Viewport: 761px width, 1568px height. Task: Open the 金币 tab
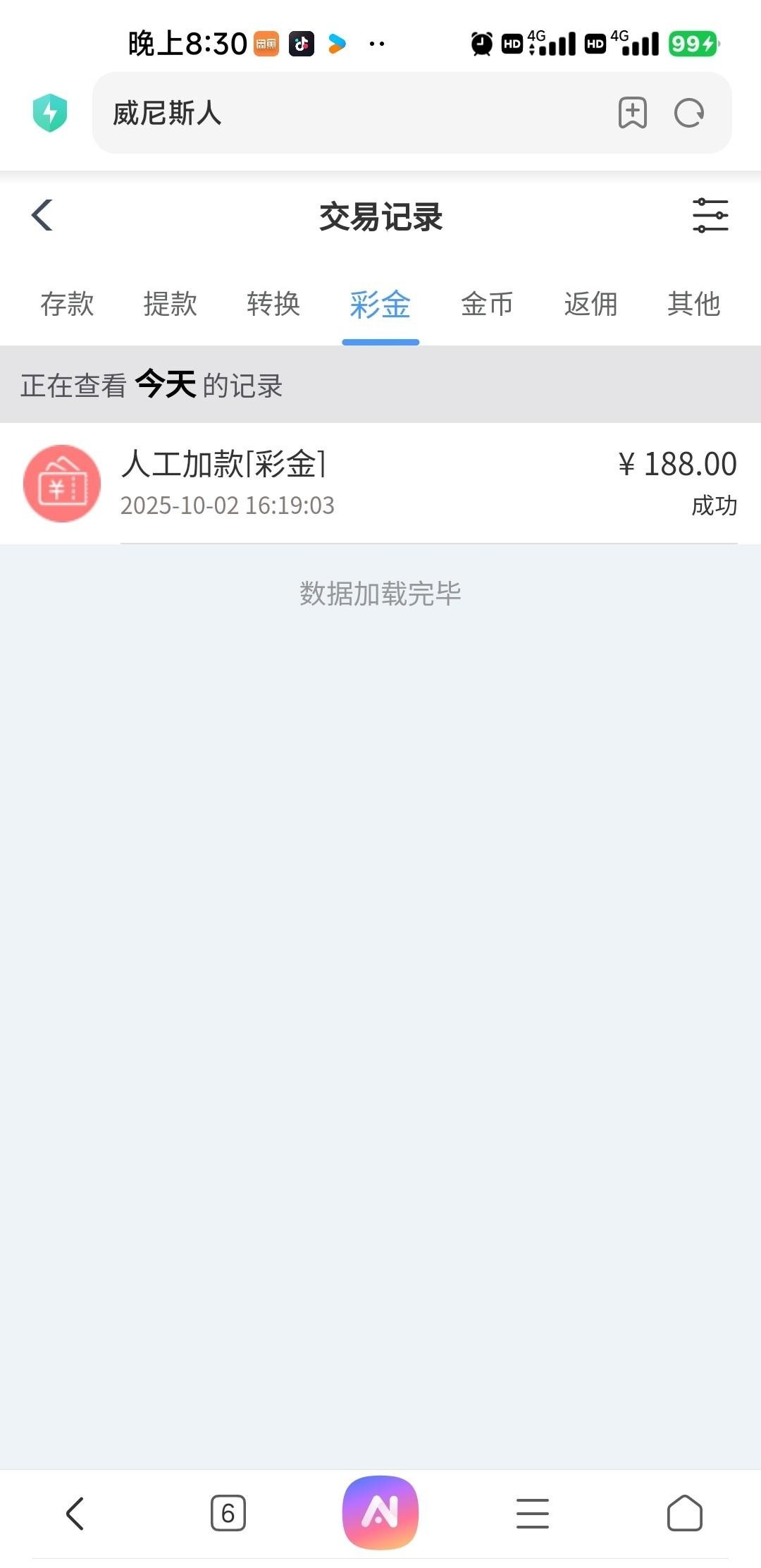(x=487, y=305)
